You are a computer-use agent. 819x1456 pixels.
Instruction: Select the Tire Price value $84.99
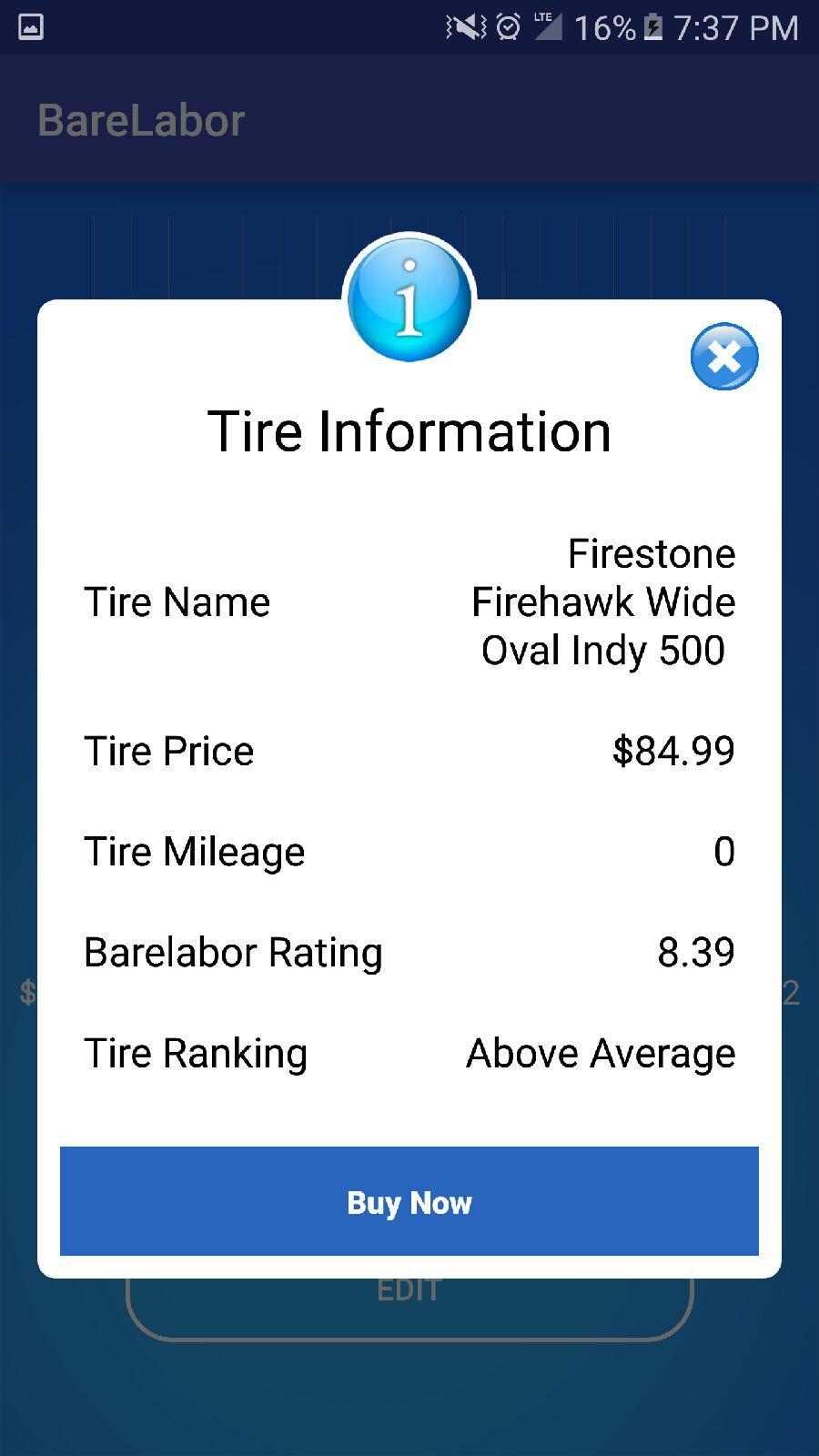point(673,750)
